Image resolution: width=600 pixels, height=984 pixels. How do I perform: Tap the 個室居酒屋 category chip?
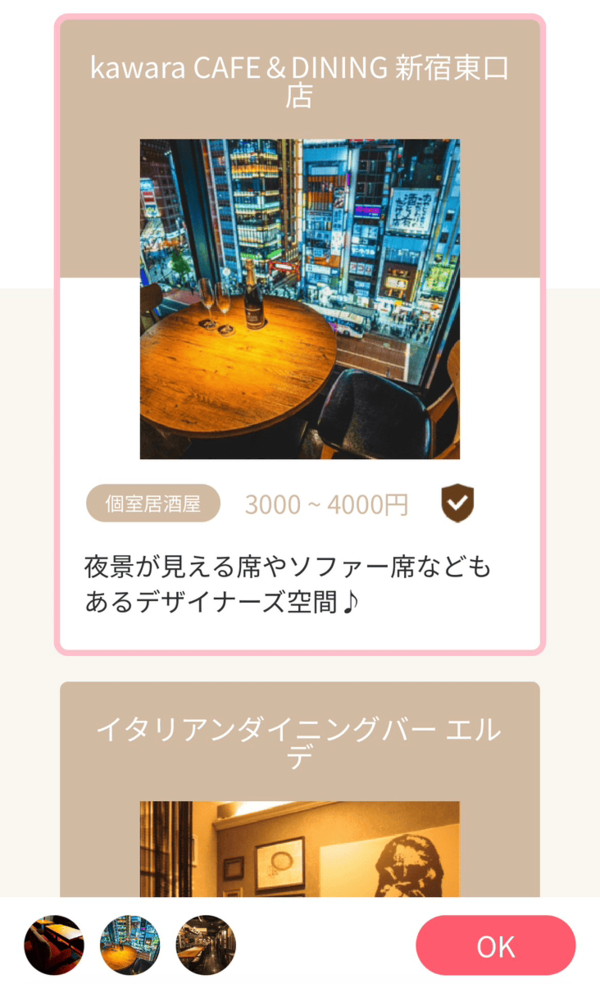tap(153, 505)
